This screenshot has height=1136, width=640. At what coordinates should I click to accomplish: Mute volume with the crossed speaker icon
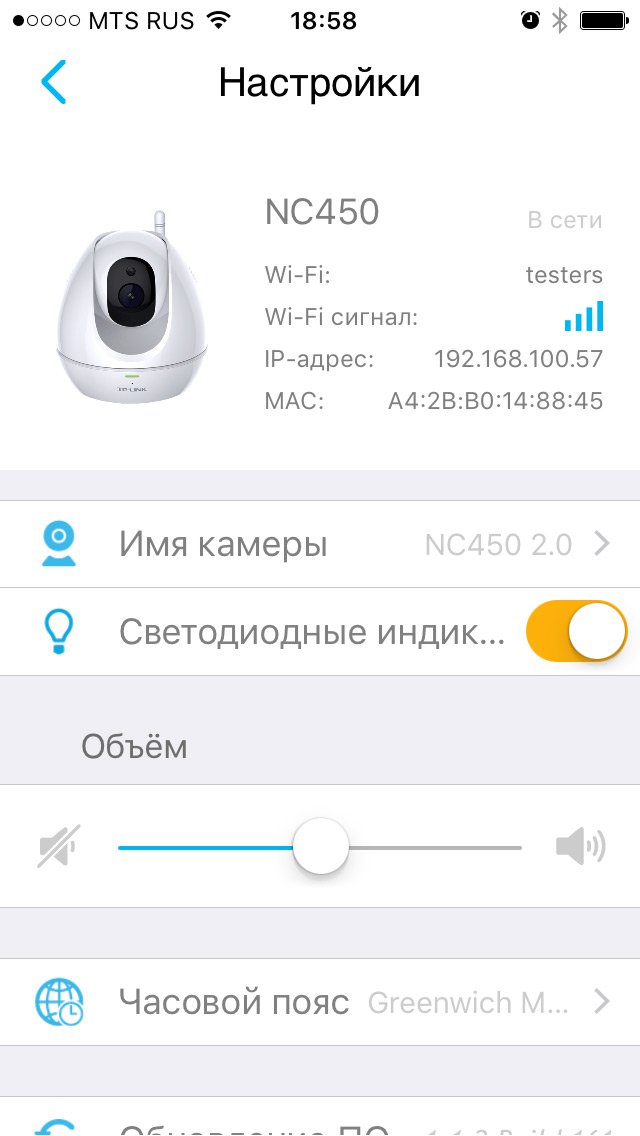pyautogui.click(x=59, y=848)
